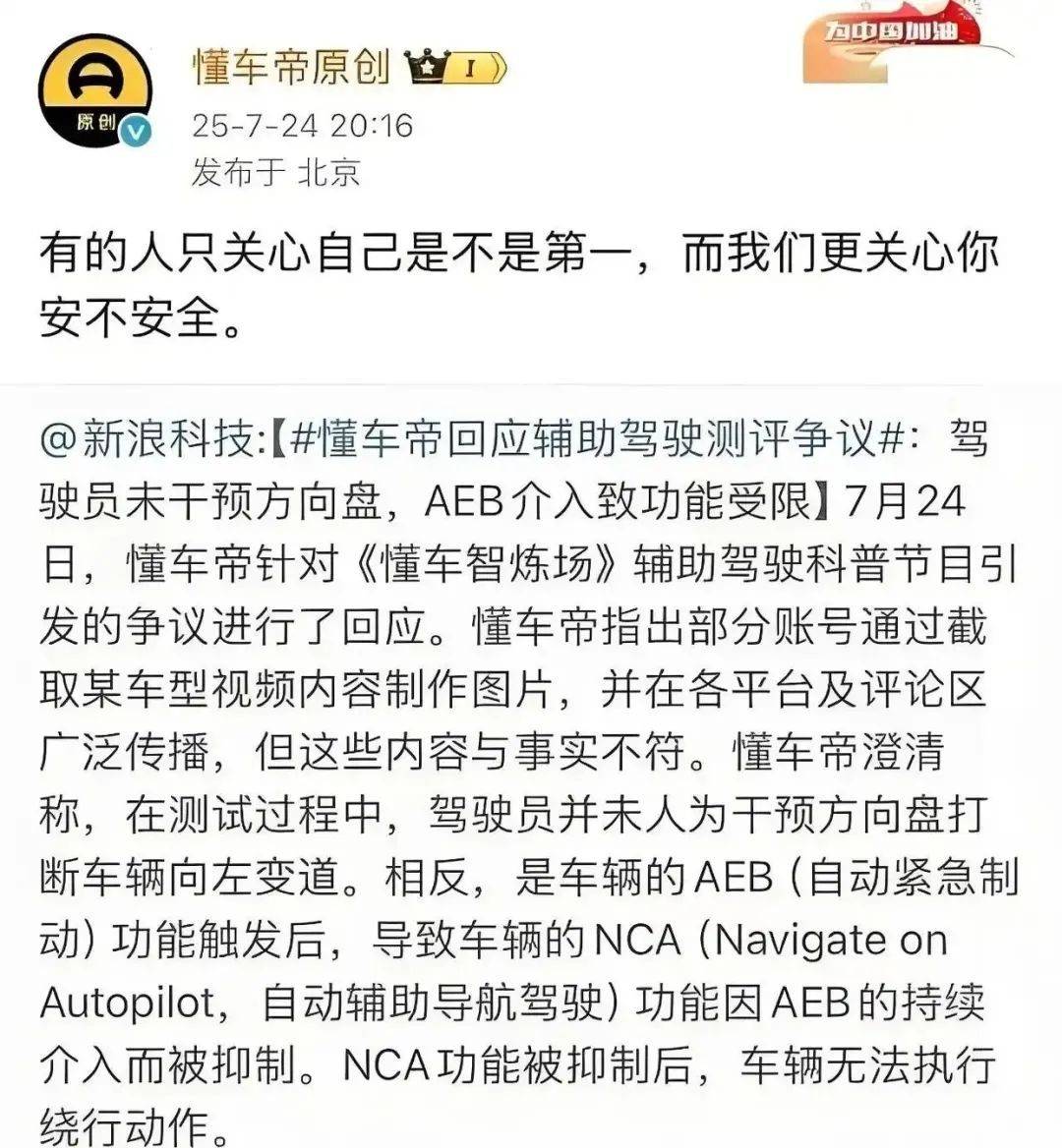Tap the 懂车帝原创 username
This screenshot has height=1148, width=1062.
(291, 67)
